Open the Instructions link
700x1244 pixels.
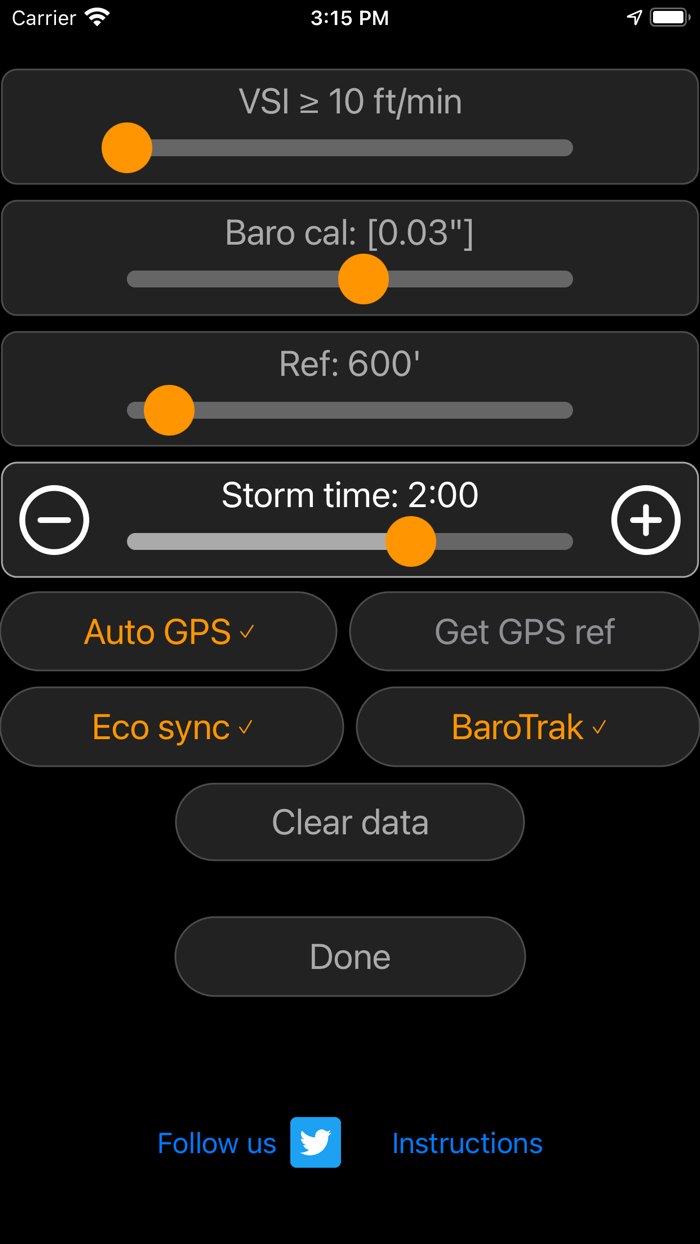tap(467, 1143)
